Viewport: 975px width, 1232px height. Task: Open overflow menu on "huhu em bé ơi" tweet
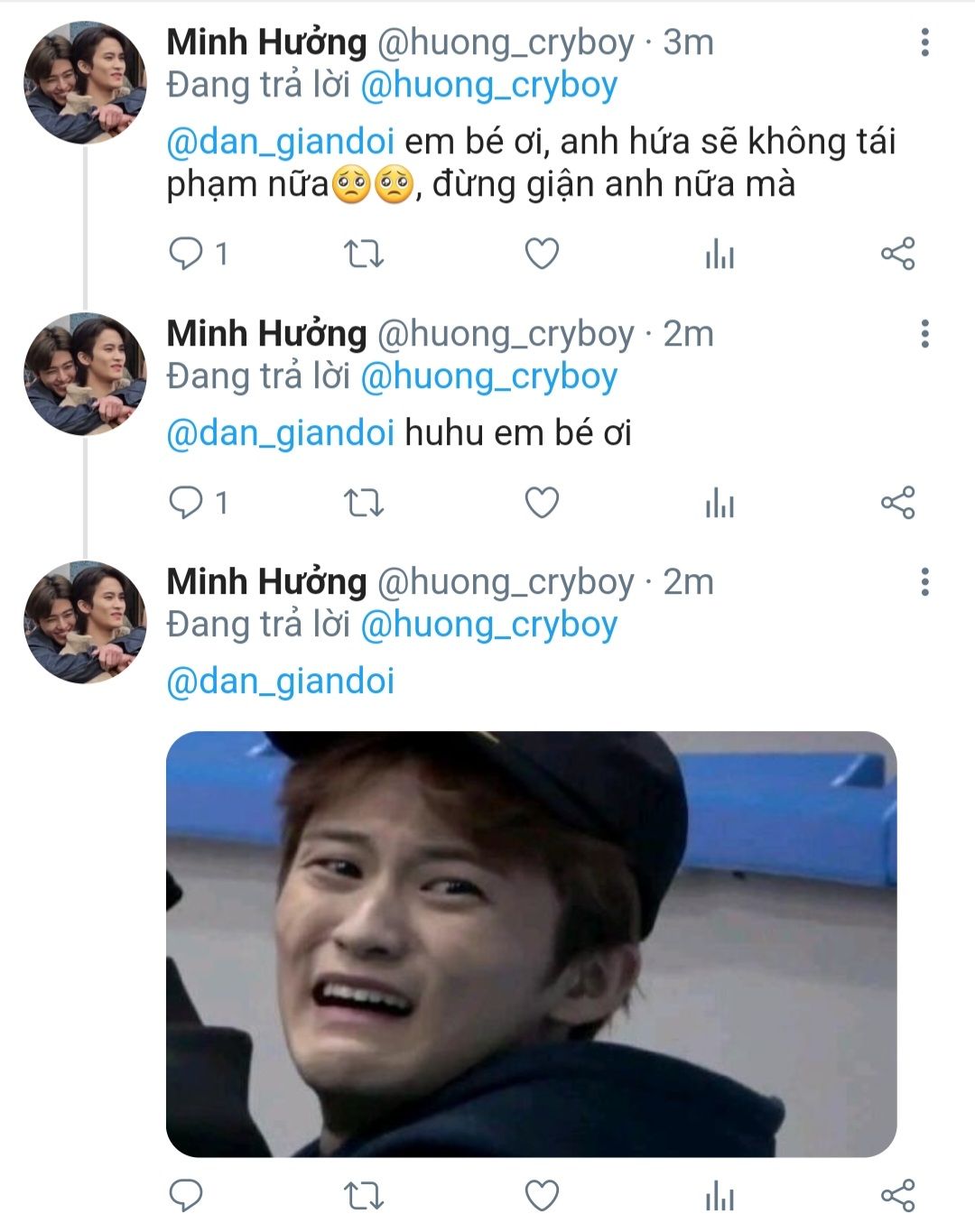coord(924,334)
